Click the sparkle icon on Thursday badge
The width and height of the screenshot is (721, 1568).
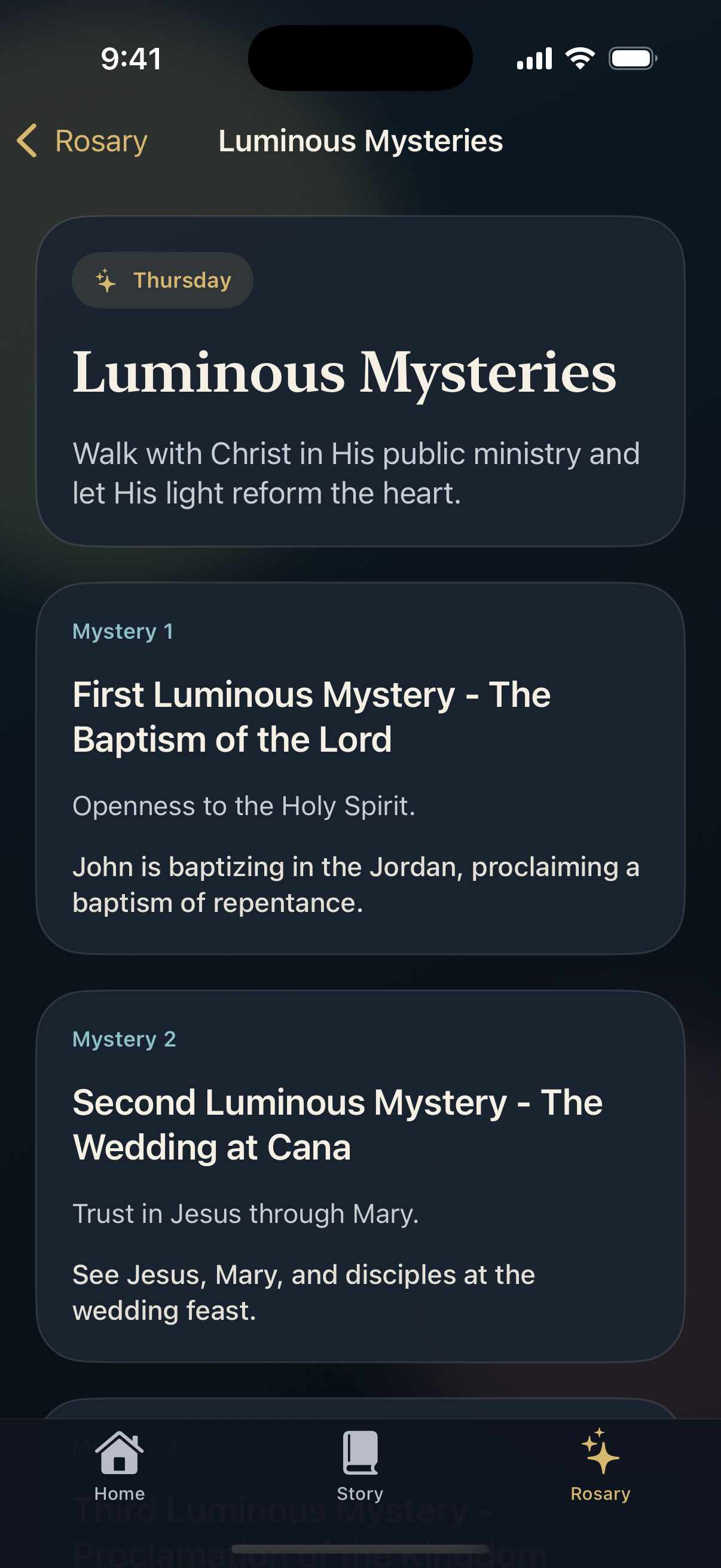(106, 280)
